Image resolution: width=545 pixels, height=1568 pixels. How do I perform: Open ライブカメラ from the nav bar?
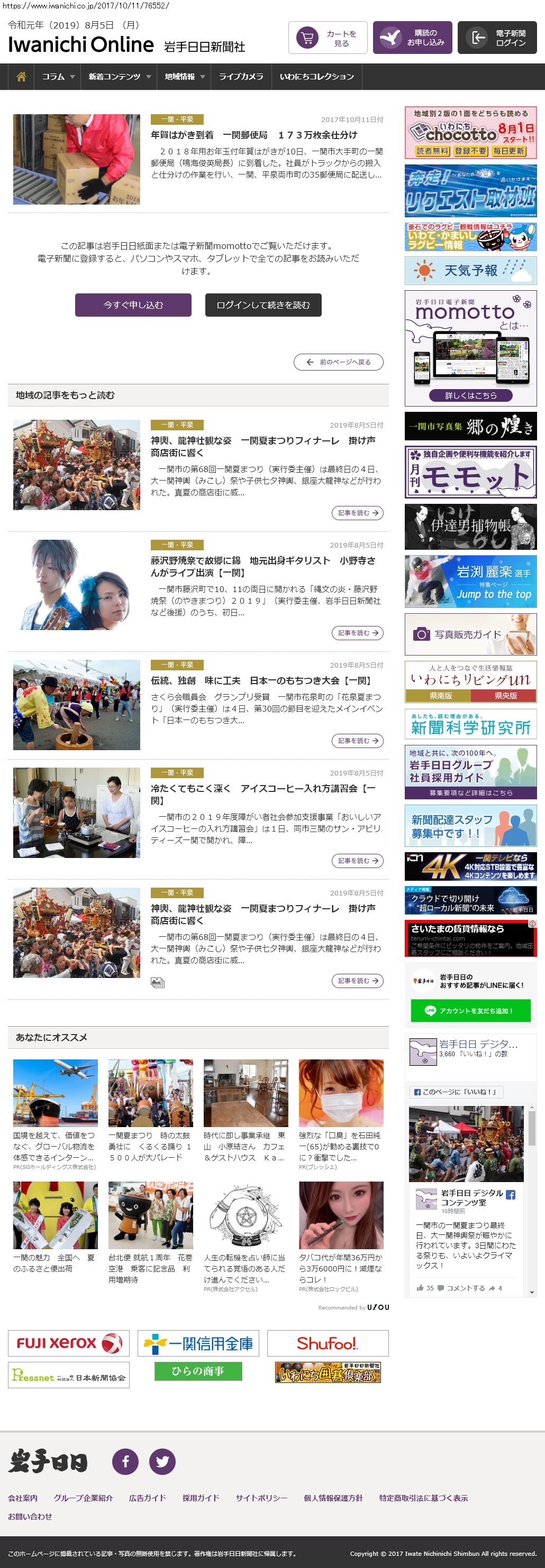241,77
